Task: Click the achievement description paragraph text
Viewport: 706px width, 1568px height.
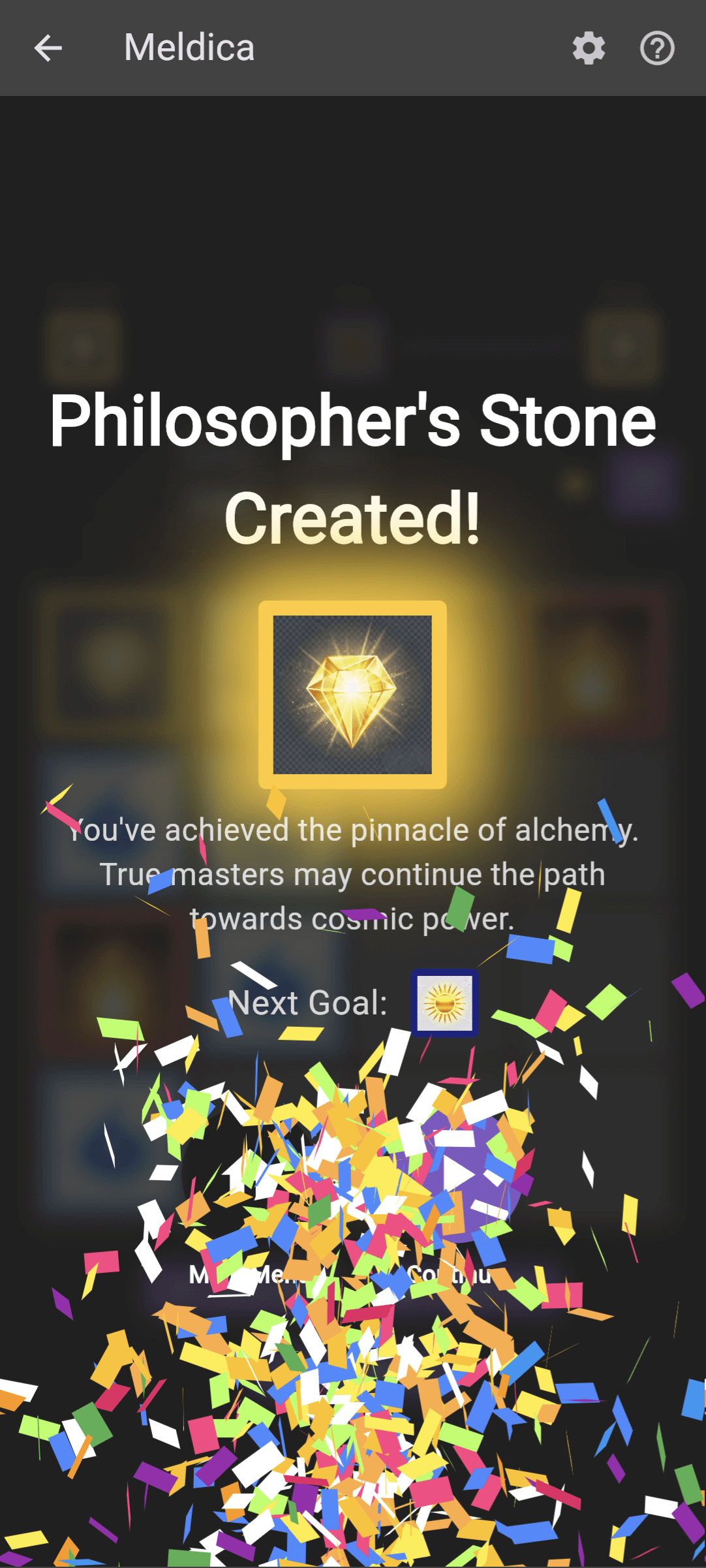Action: (352, 873)
